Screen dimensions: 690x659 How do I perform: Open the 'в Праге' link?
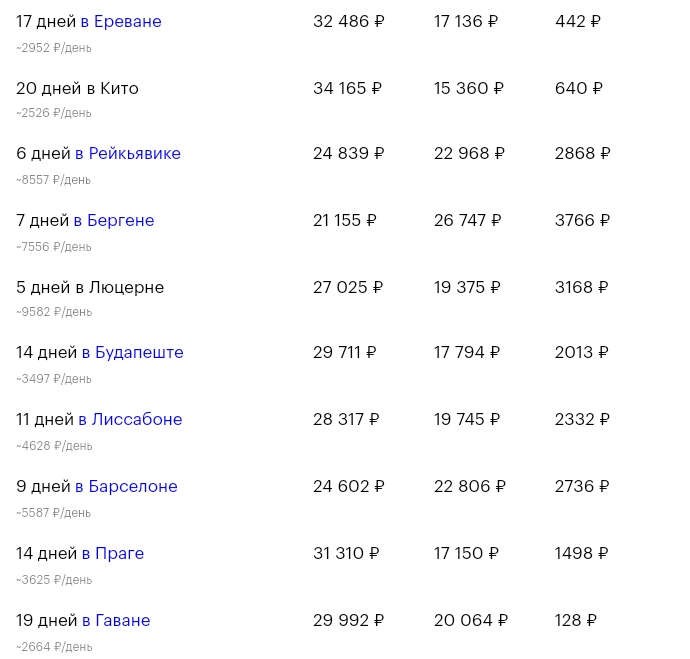113,554
